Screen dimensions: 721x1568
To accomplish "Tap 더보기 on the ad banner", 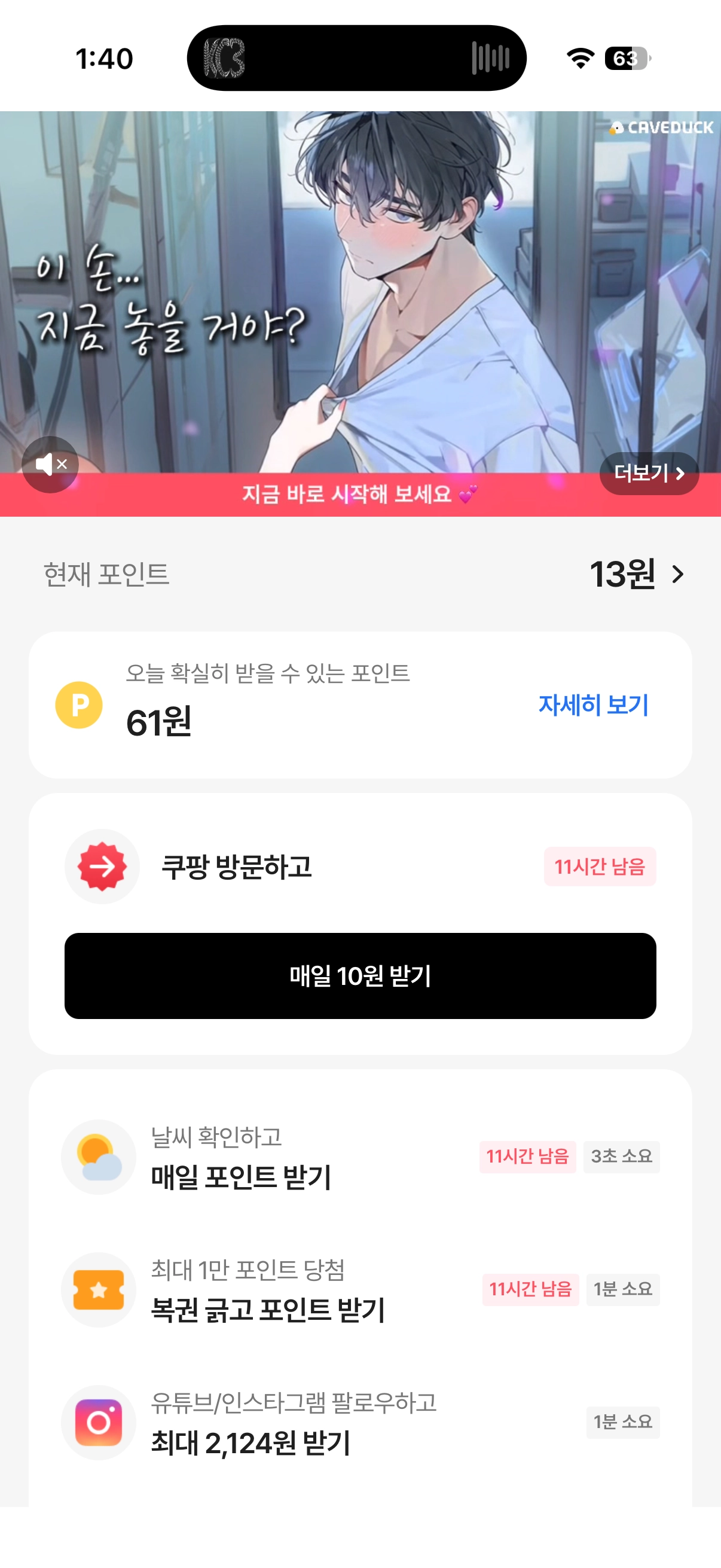I will 649,473.
